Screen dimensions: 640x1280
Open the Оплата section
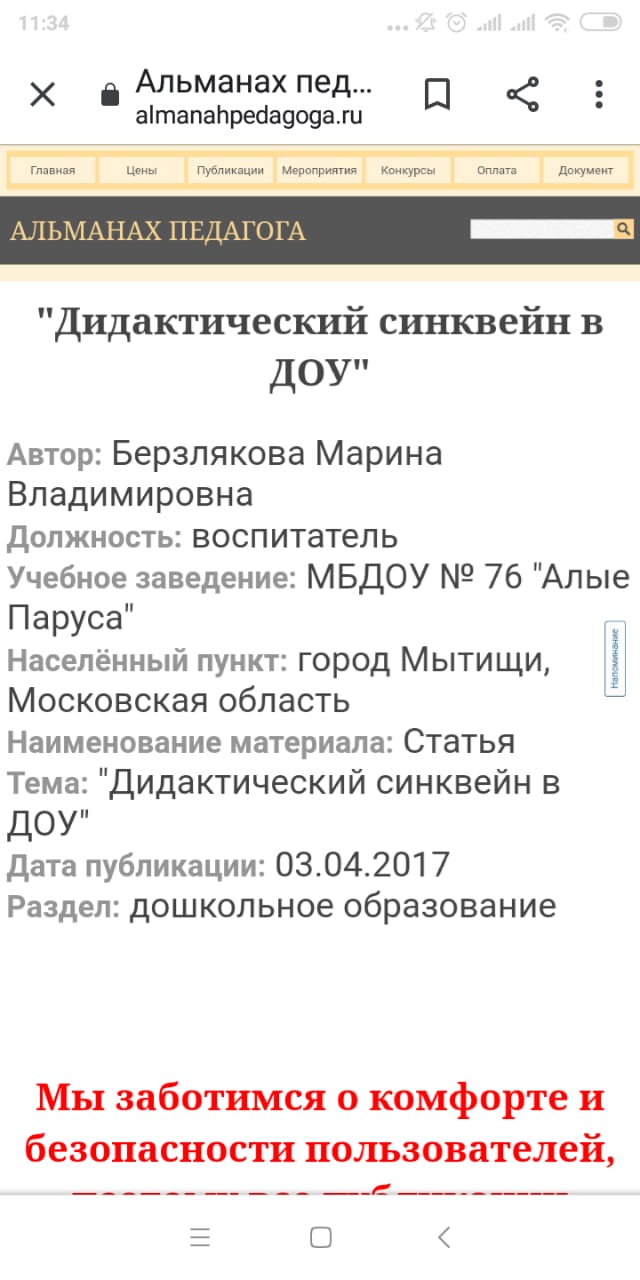coord(497,170)
